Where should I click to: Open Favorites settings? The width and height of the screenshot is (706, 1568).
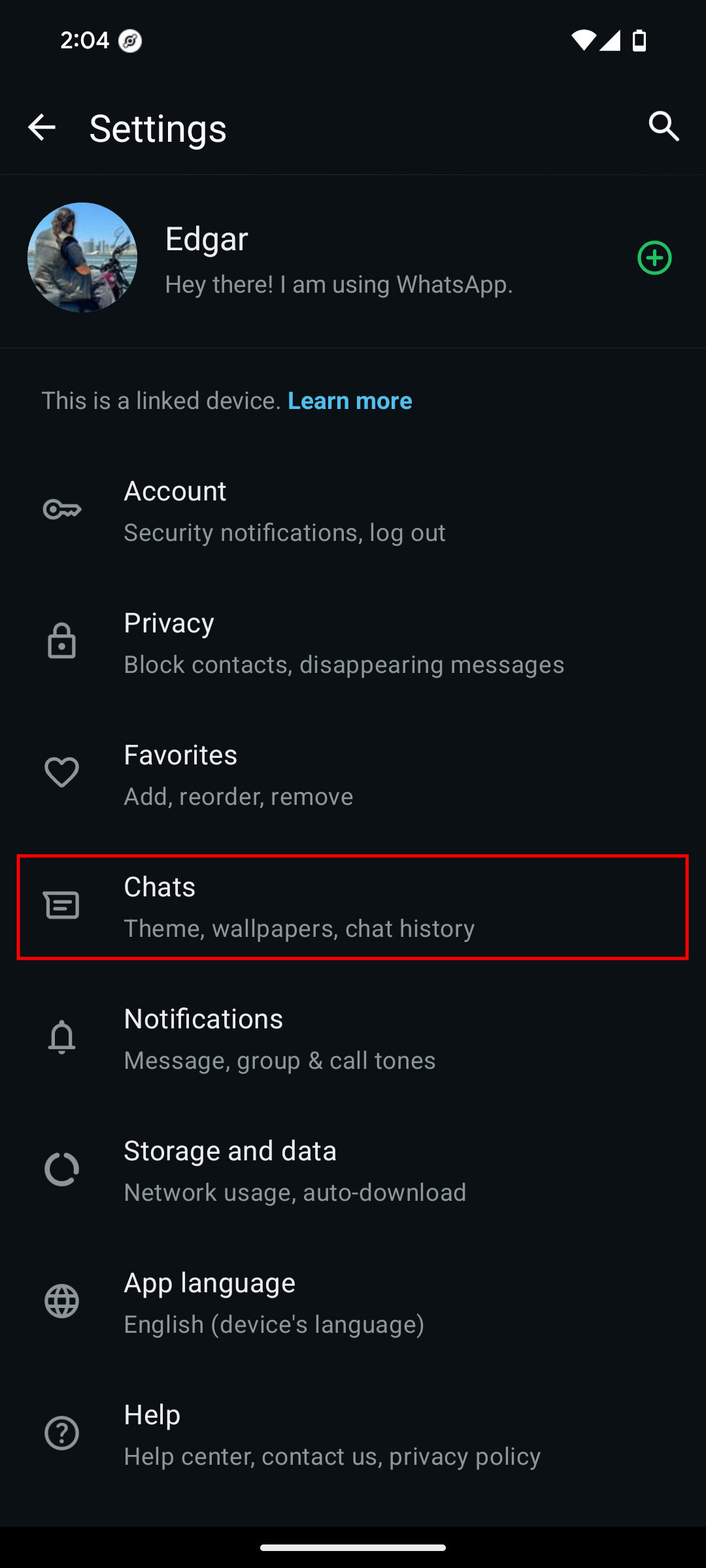pos(353,775)
